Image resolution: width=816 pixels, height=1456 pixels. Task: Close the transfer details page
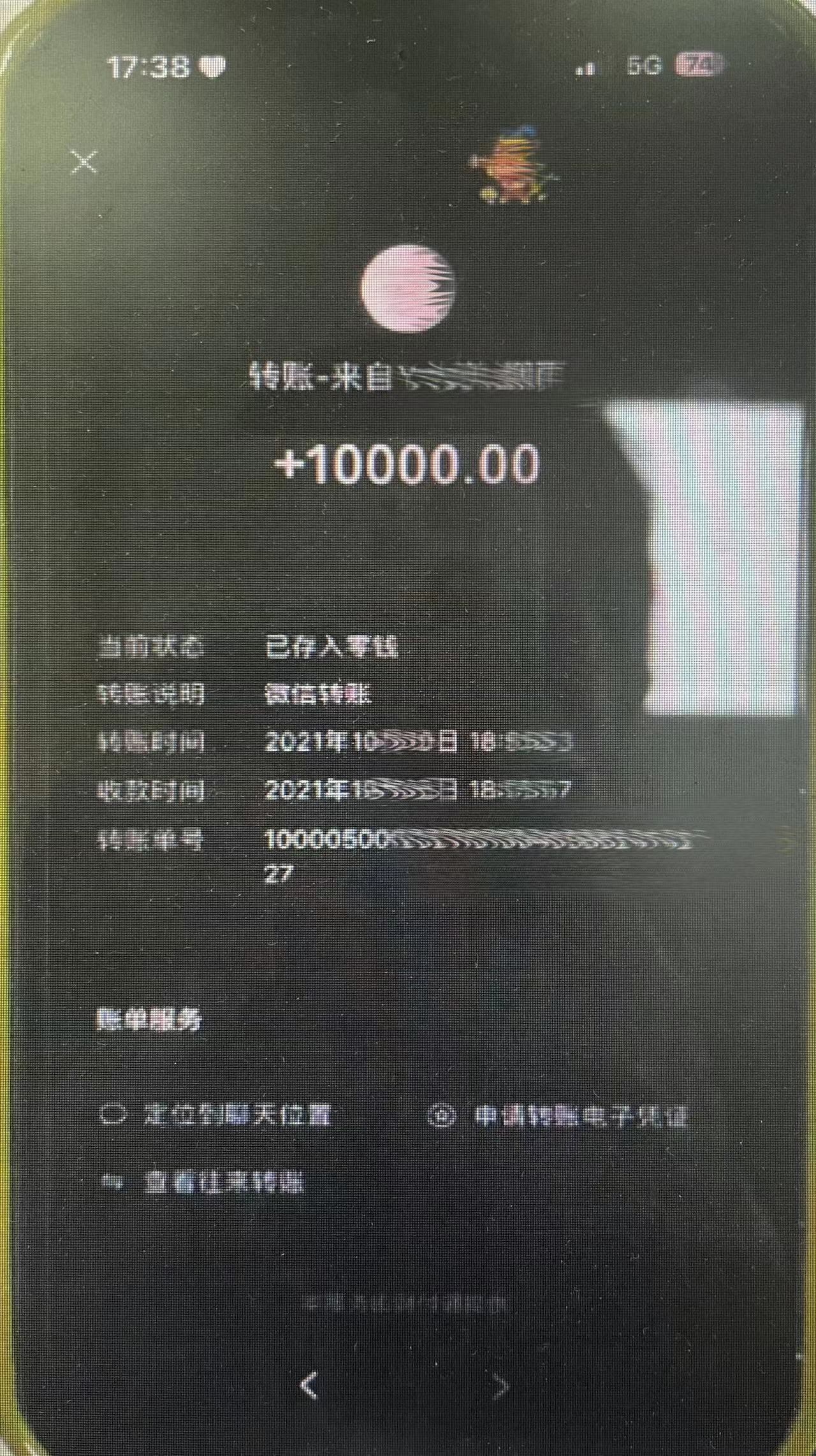pyautogui.click(x=84, y=162)
